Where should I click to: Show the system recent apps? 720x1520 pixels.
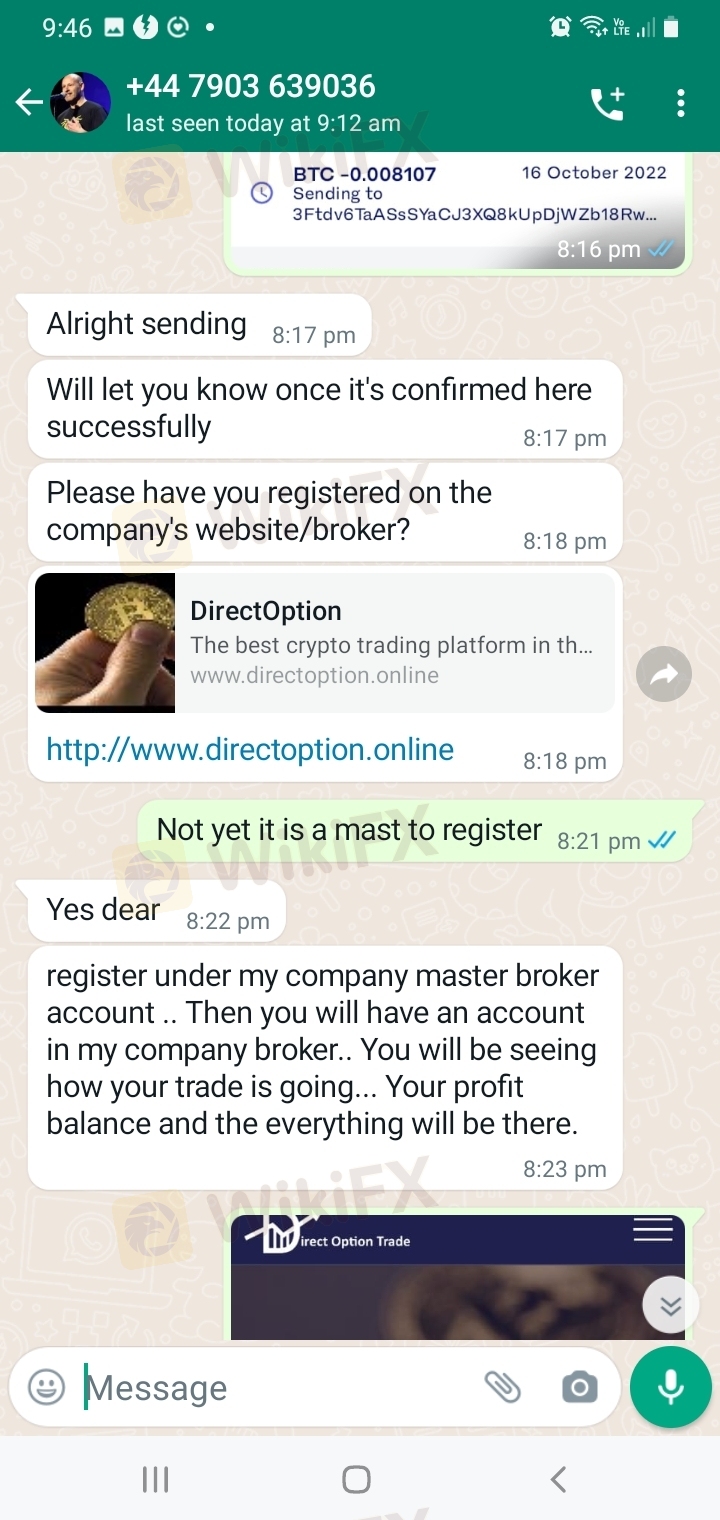tap(155, 1479)
